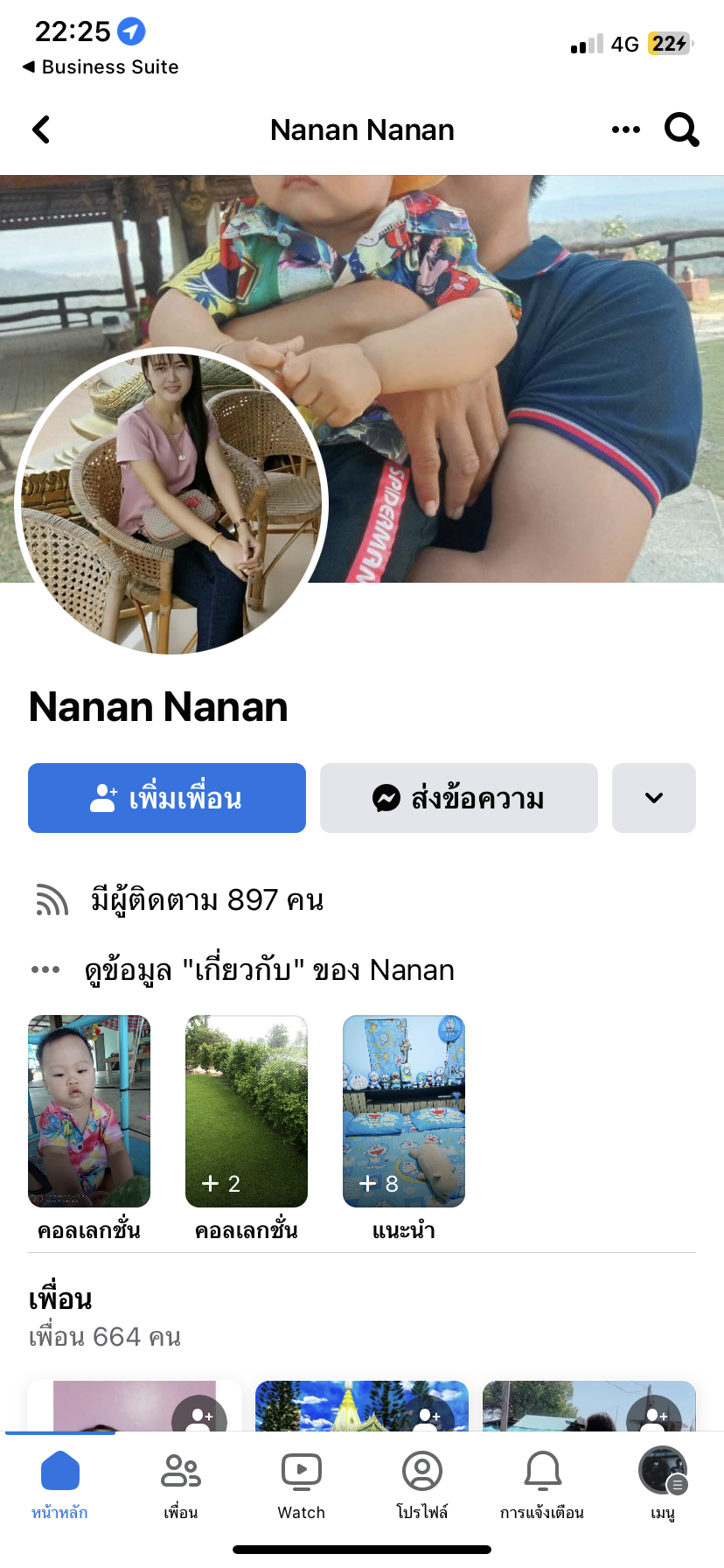
Task: Expand the dropdown arrow beside ส่งข้อความ
Action: (x=654, y=798)
